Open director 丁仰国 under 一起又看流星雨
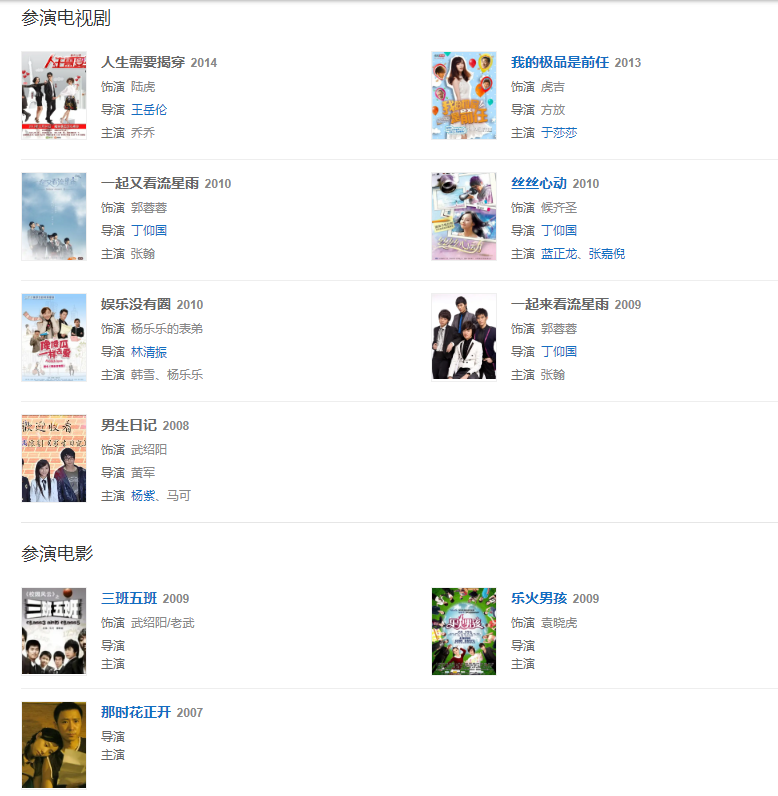The width and height of the screenshot is (778, 796). (x=149, y=230)
